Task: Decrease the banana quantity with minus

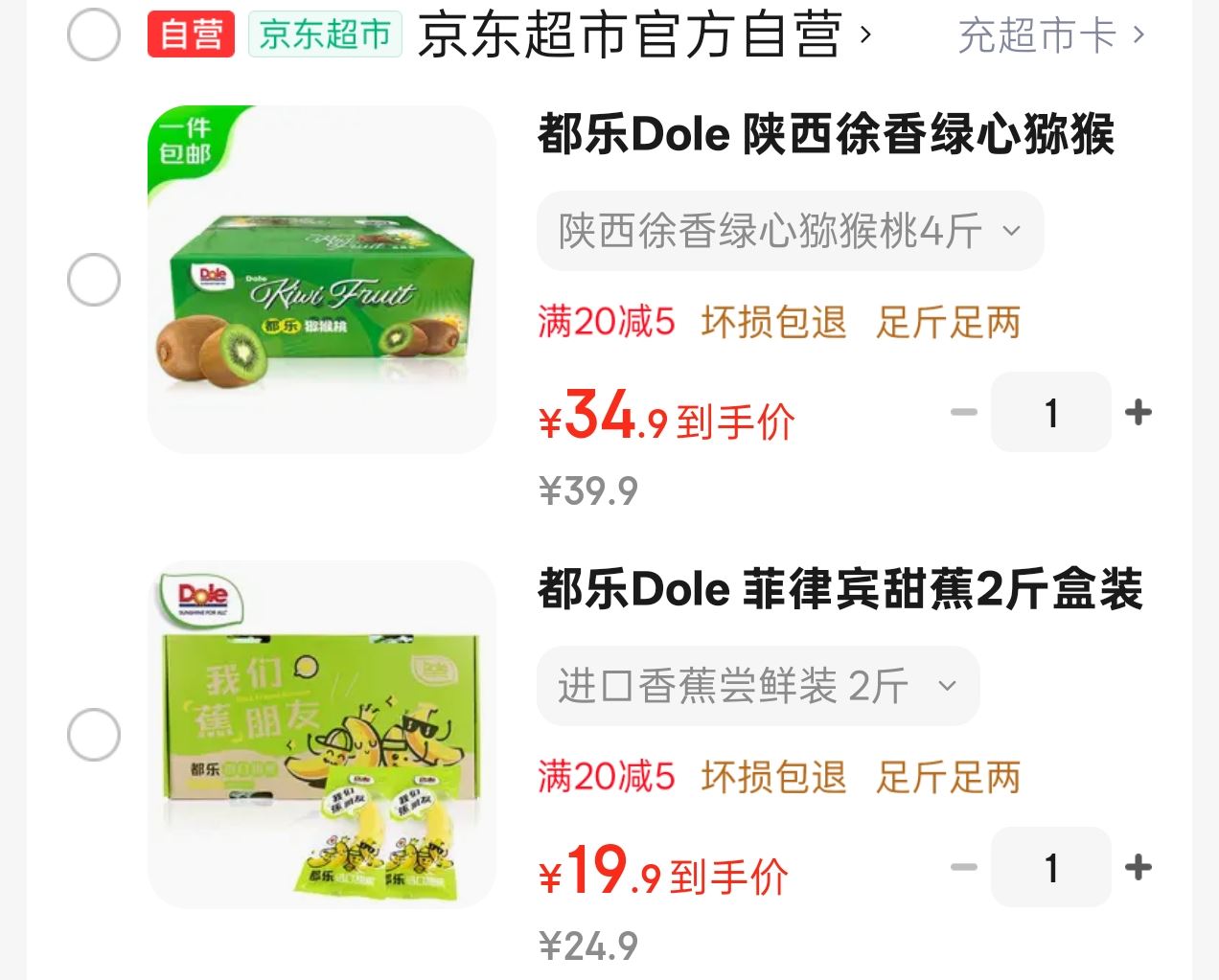Action: 963,868
